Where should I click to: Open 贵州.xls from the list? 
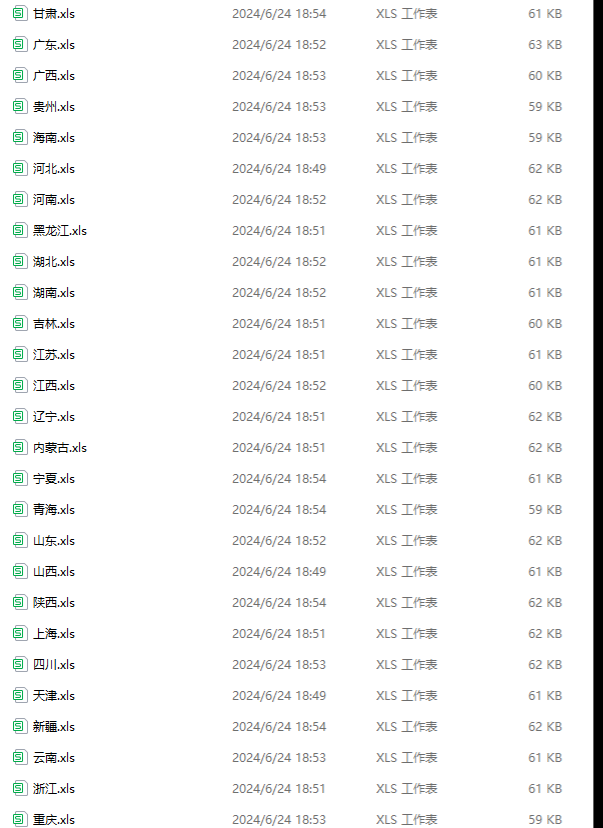coord(53,107)
